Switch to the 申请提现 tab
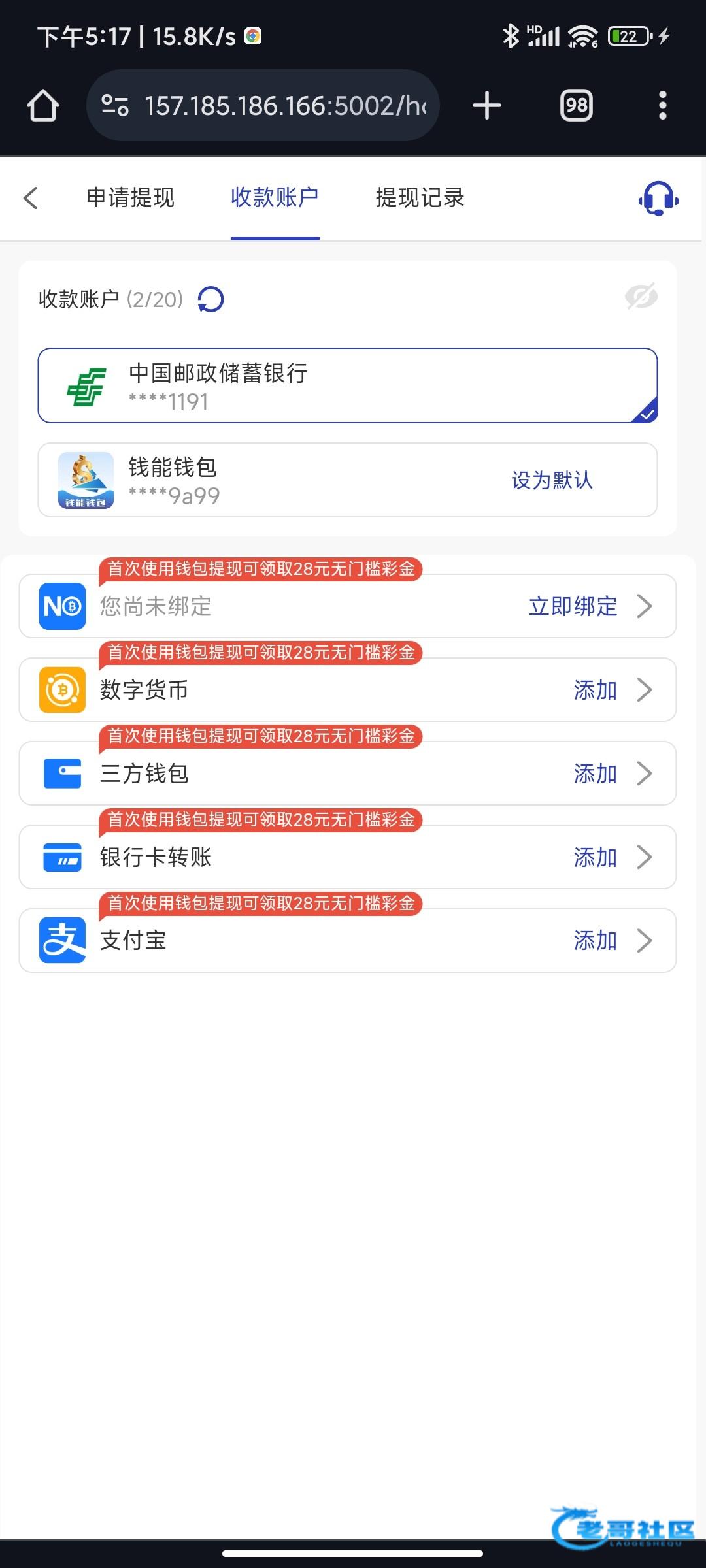 pos(131,198)
